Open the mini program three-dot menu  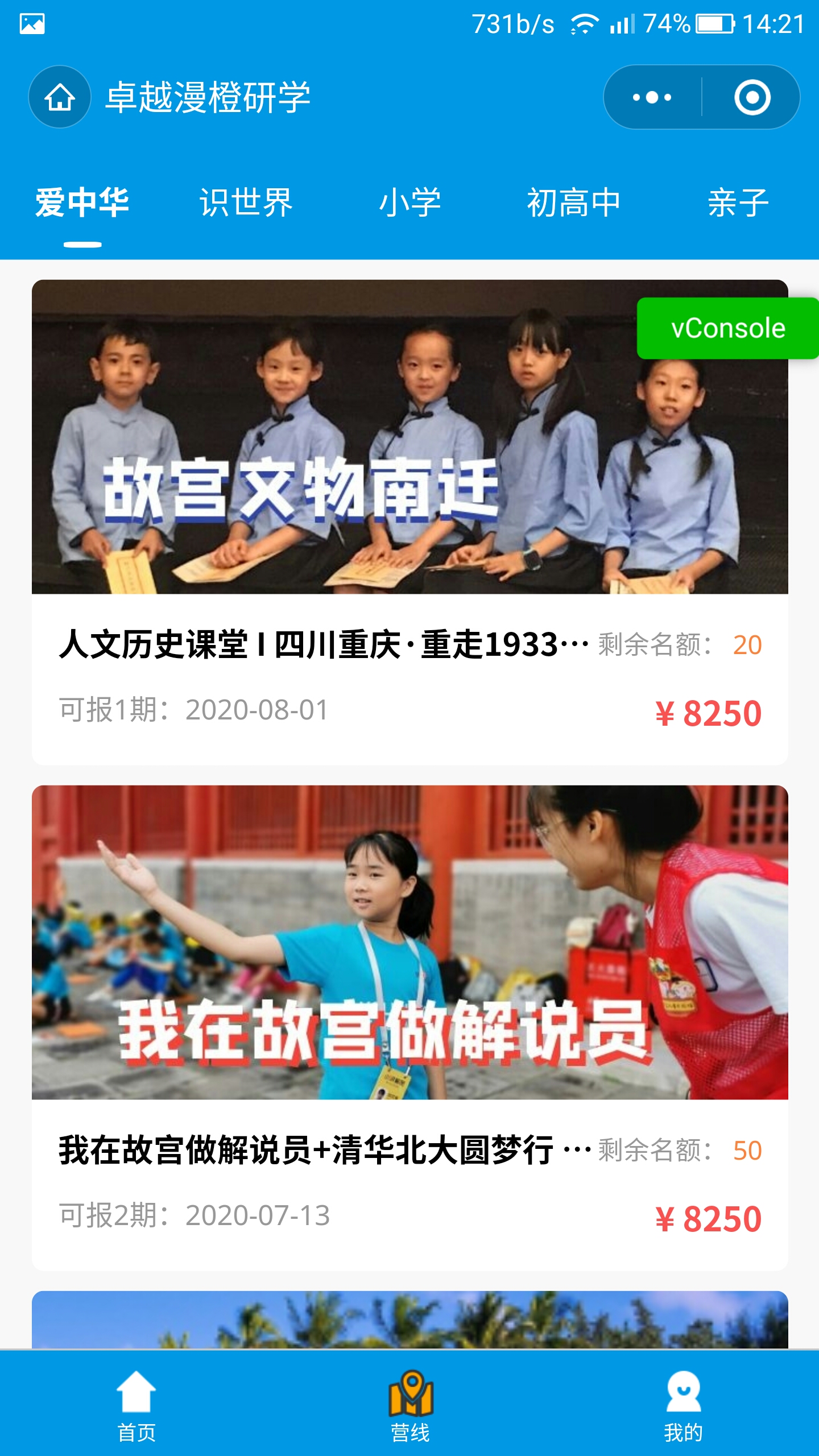[x=652, y=97]
